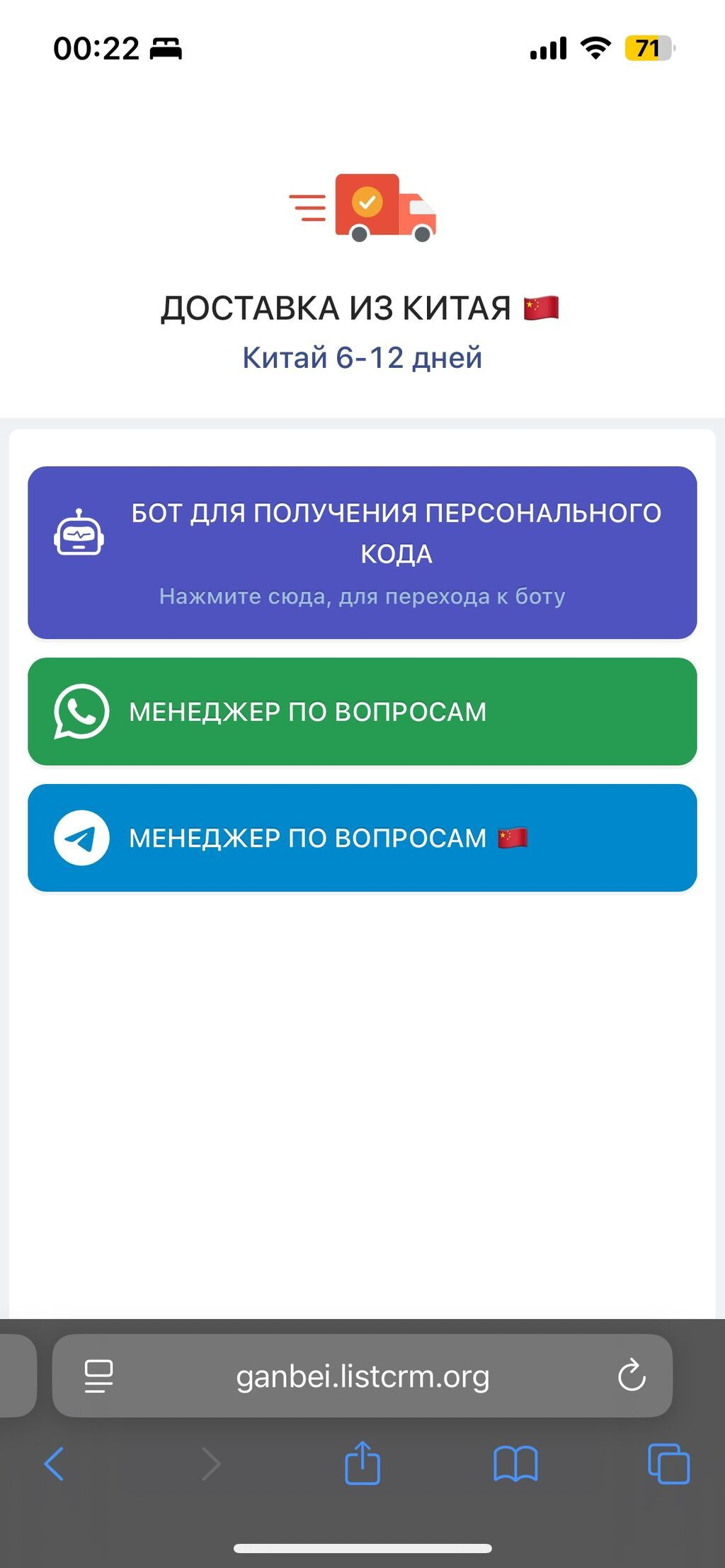Open the page reader menu icon
Screen dimensions: 725x1568
98,1377
